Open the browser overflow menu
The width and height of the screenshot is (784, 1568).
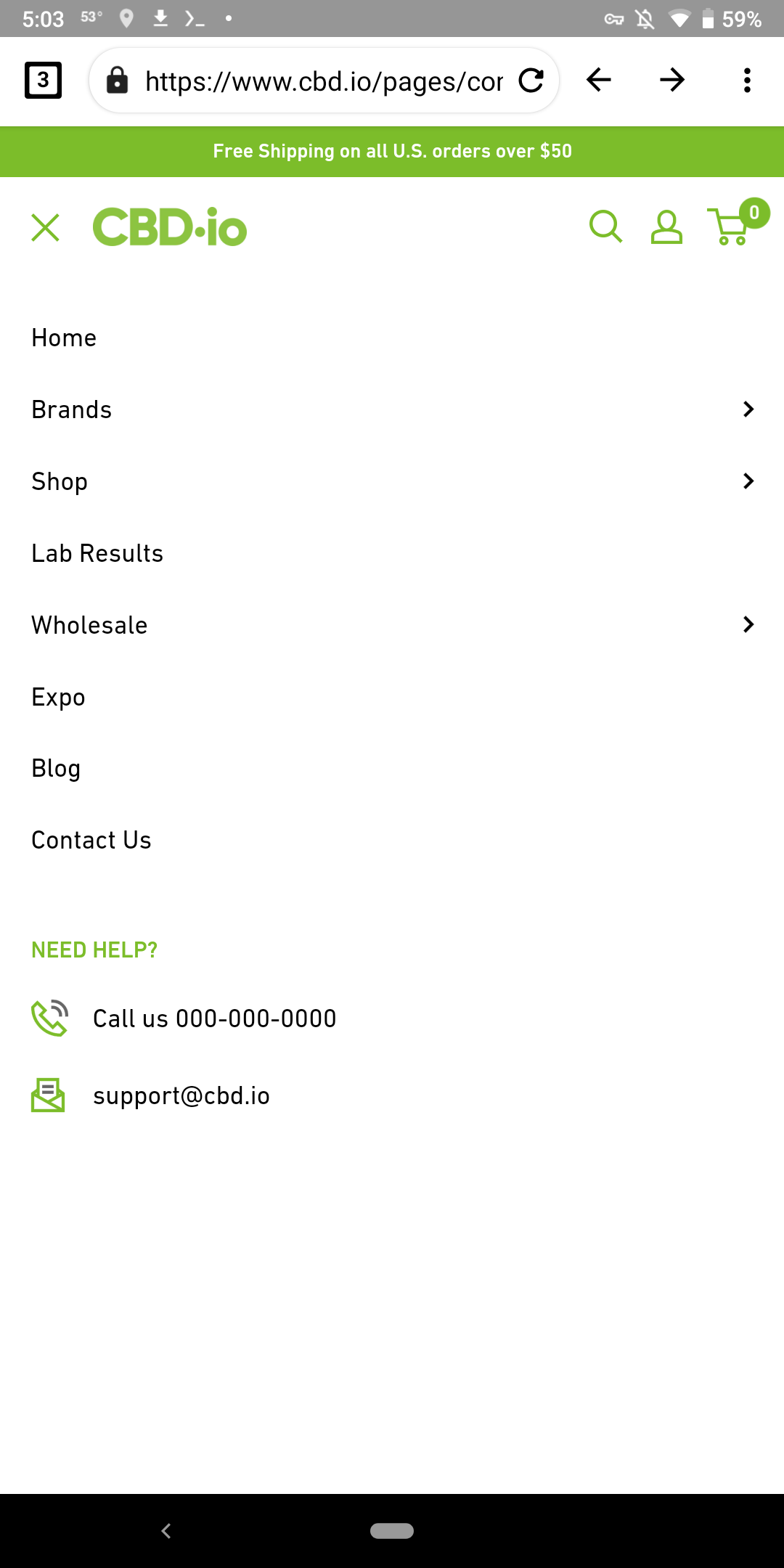click(747, 80)
